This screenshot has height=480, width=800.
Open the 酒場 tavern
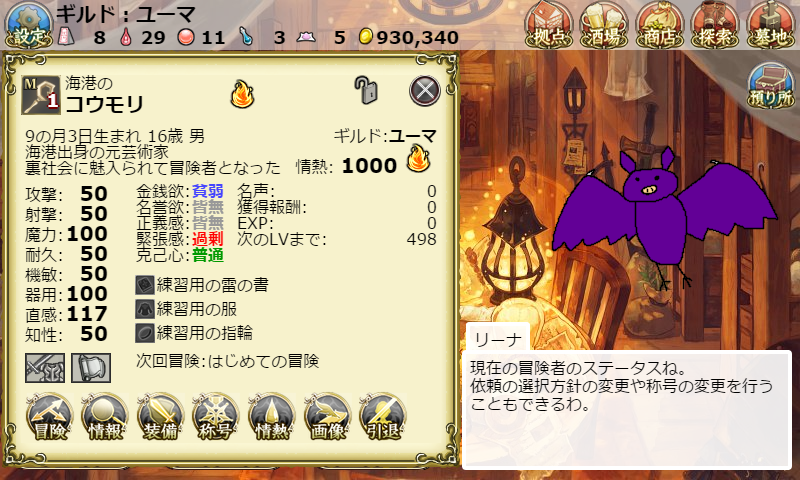click(x=605, y=24)
